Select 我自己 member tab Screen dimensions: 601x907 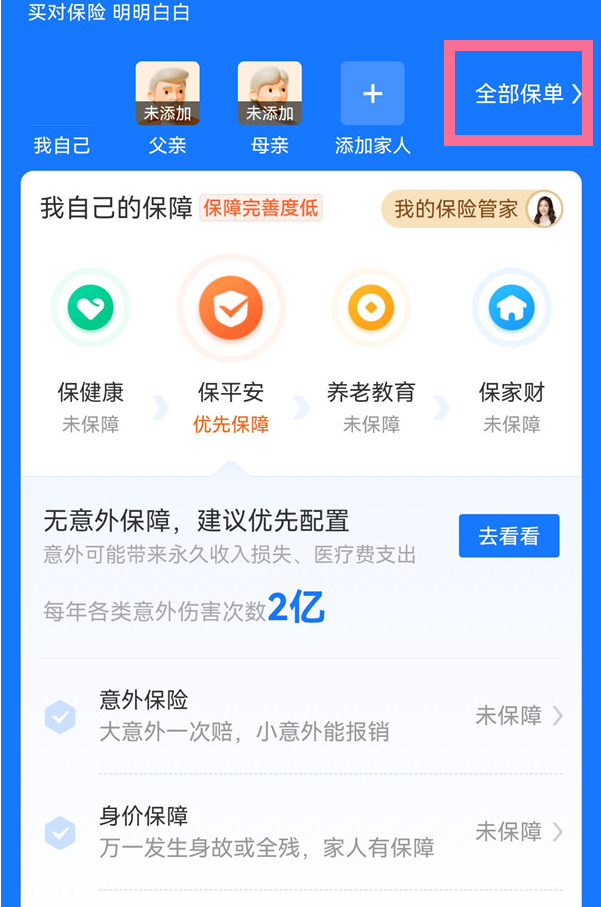pyautogui.click(x=62, y=145)
